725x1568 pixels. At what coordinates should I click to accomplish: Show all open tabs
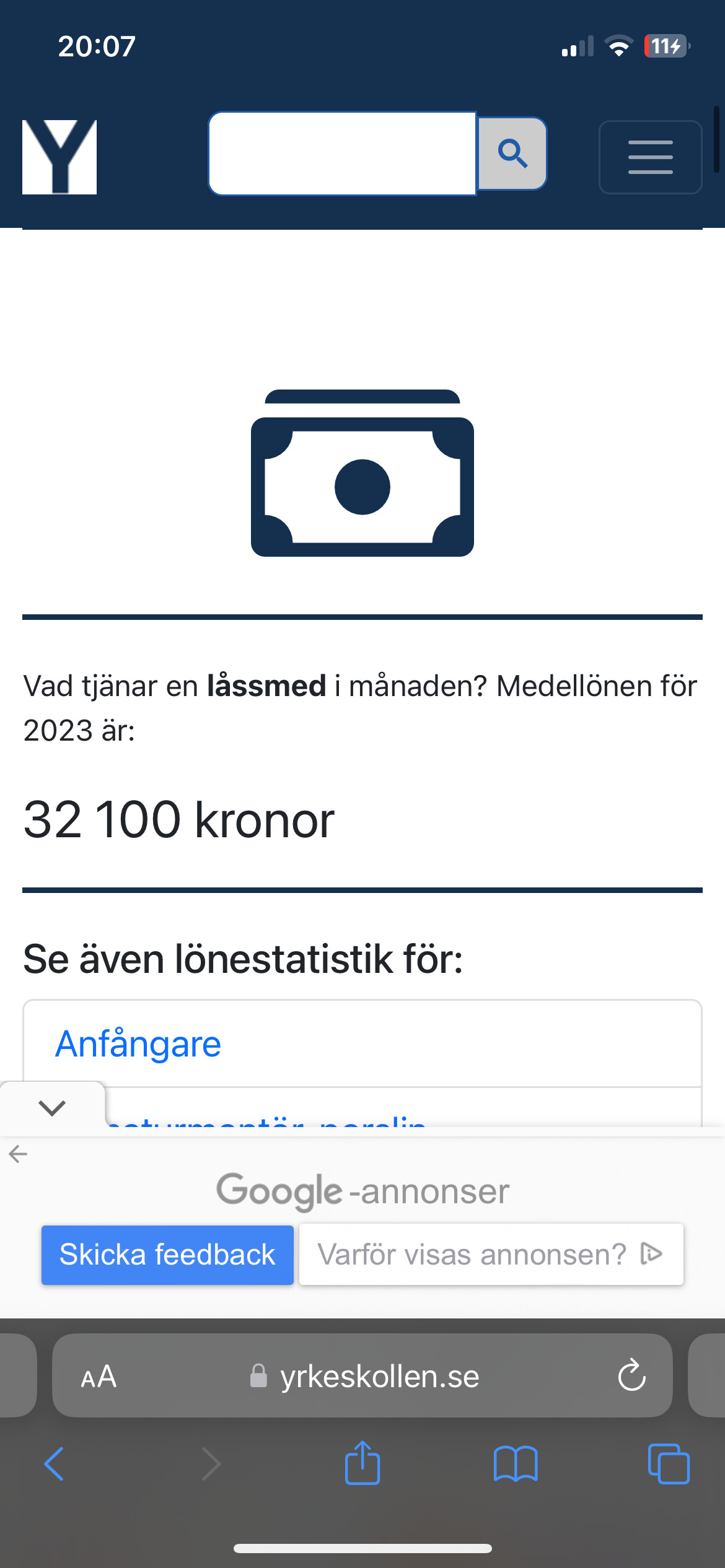pos(669,1464)
